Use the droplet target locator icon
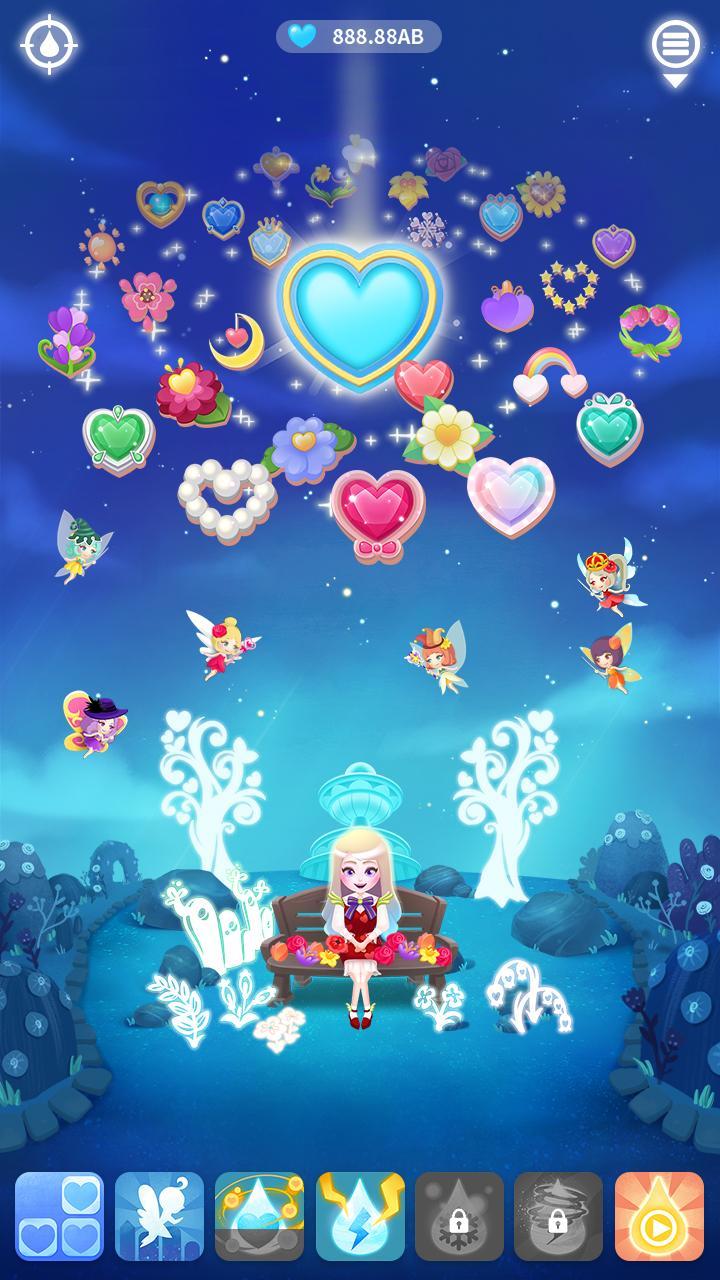The image size is (720, 1280). click(x=48, y=44)
